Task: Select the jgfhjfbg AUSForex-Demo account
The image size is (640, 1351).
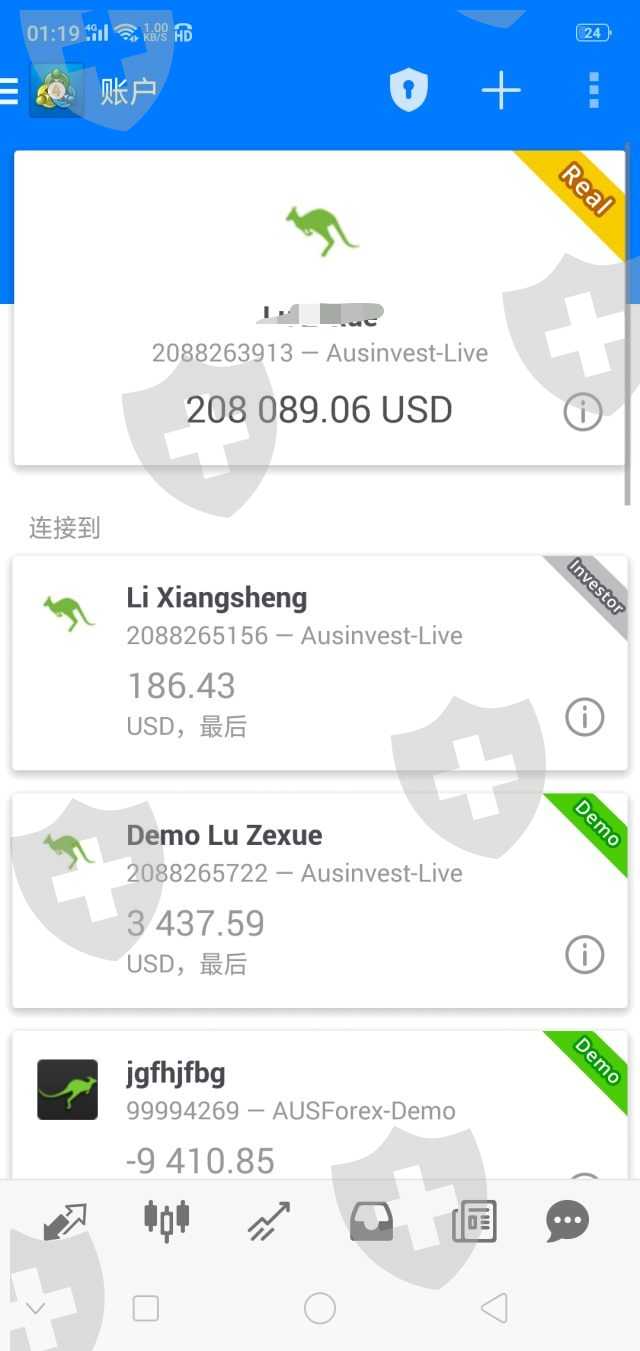Action: 320,1105
